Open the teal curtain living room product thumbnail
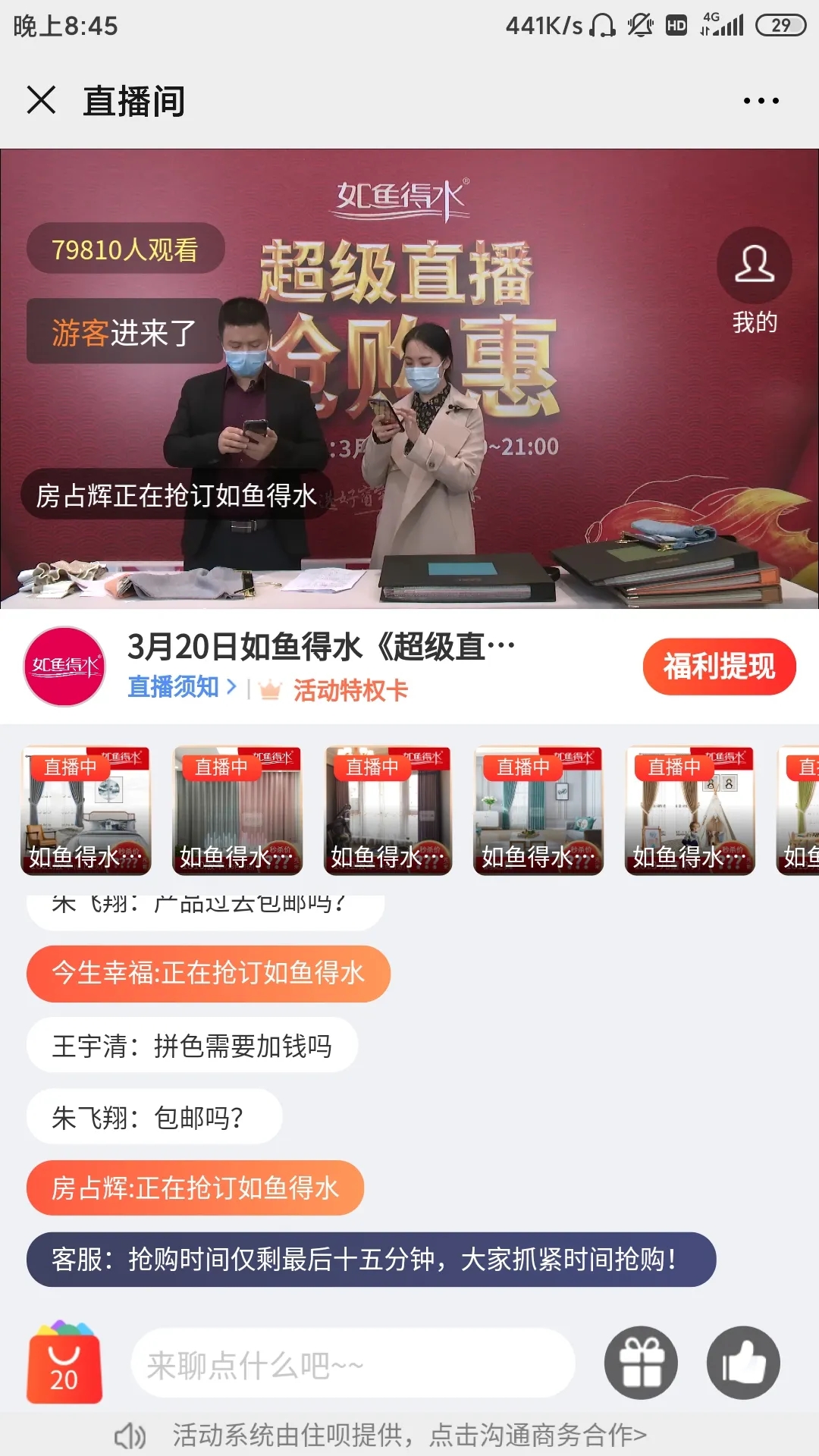Screen dimensions: 819x1456 tap(538, 810)
